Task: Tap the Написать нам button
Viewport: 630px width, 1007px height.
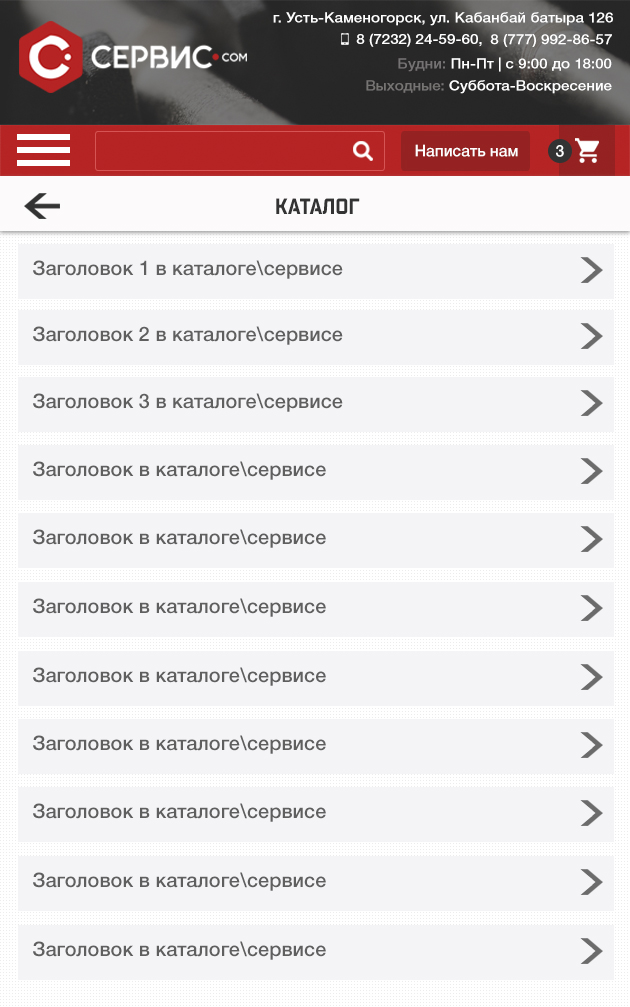Action: coord(466,151)
